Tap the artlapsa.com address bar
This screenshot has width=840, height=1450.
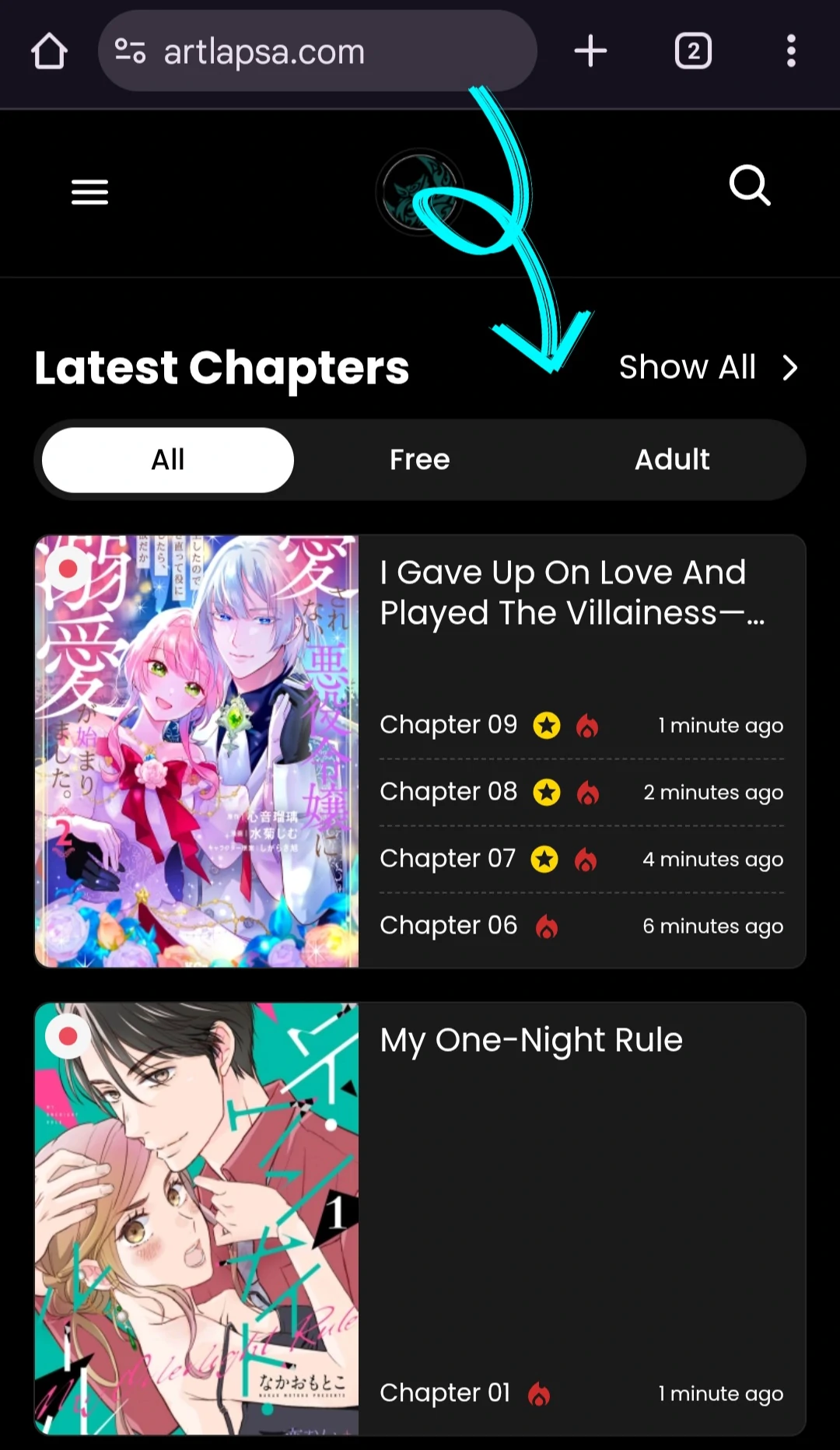coord(317,51)
